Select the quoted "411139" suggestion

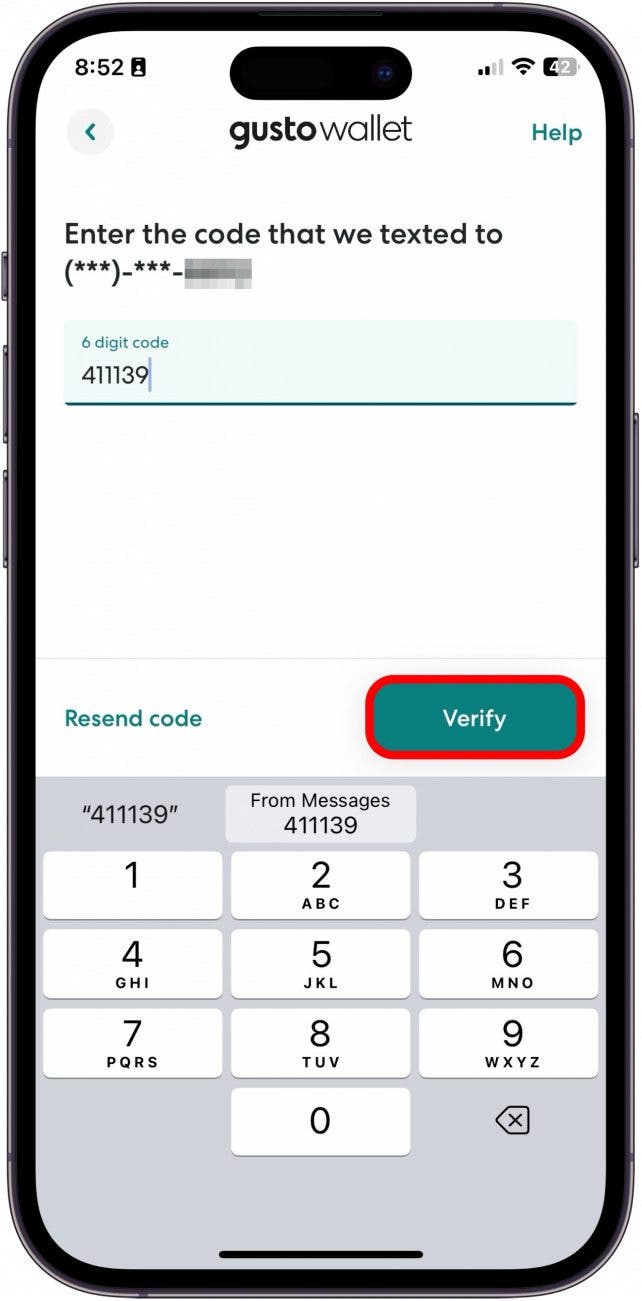tap(130, 813)
